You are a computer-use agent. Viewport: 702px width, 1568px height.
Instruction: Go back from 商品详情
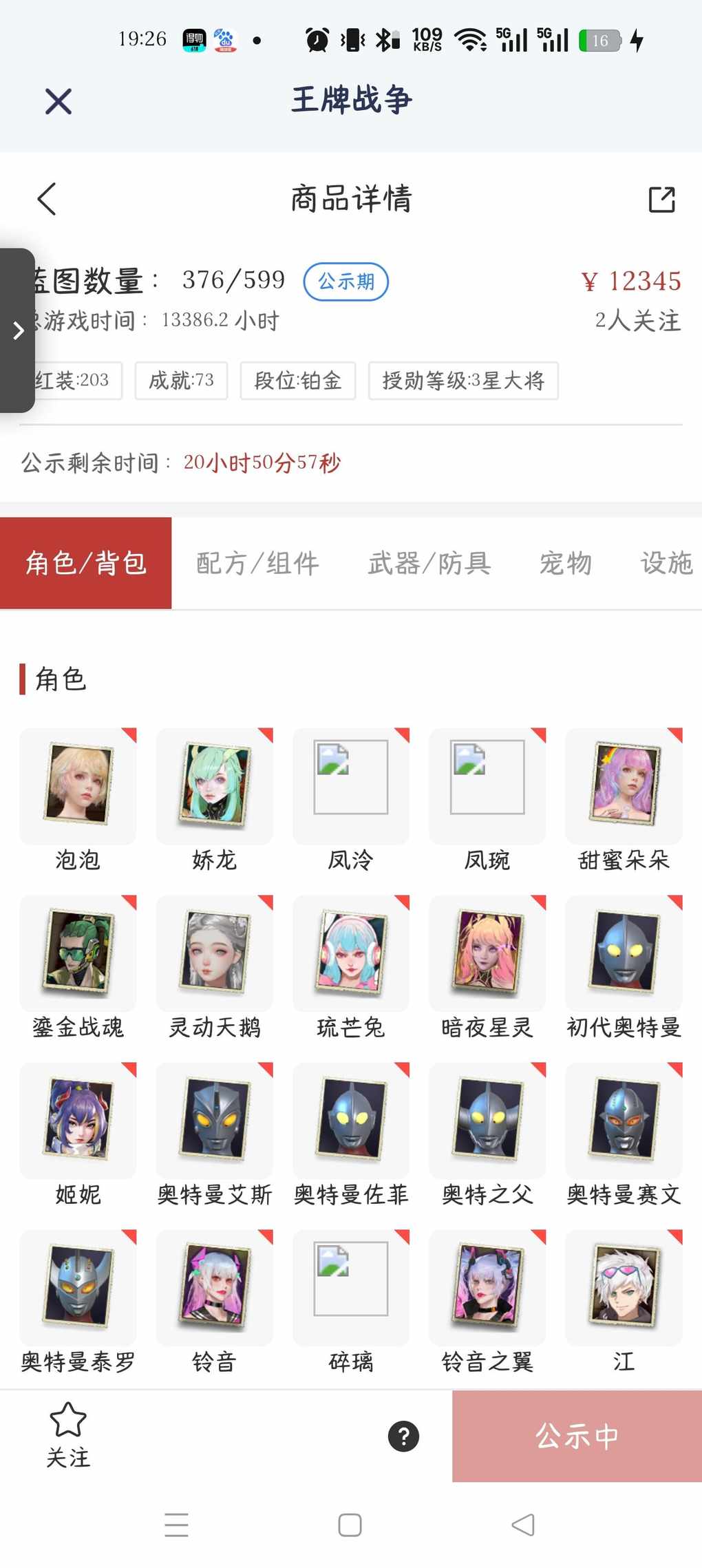coord(47,199)
